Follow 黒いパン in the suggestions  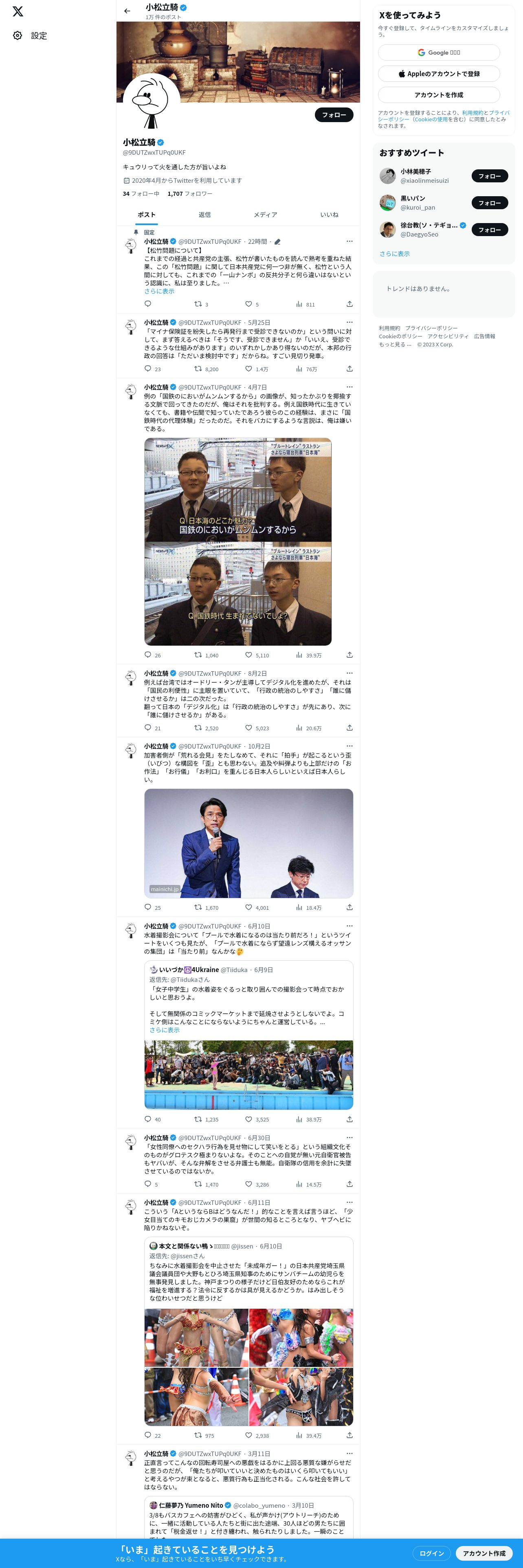[x=489, y=203]
